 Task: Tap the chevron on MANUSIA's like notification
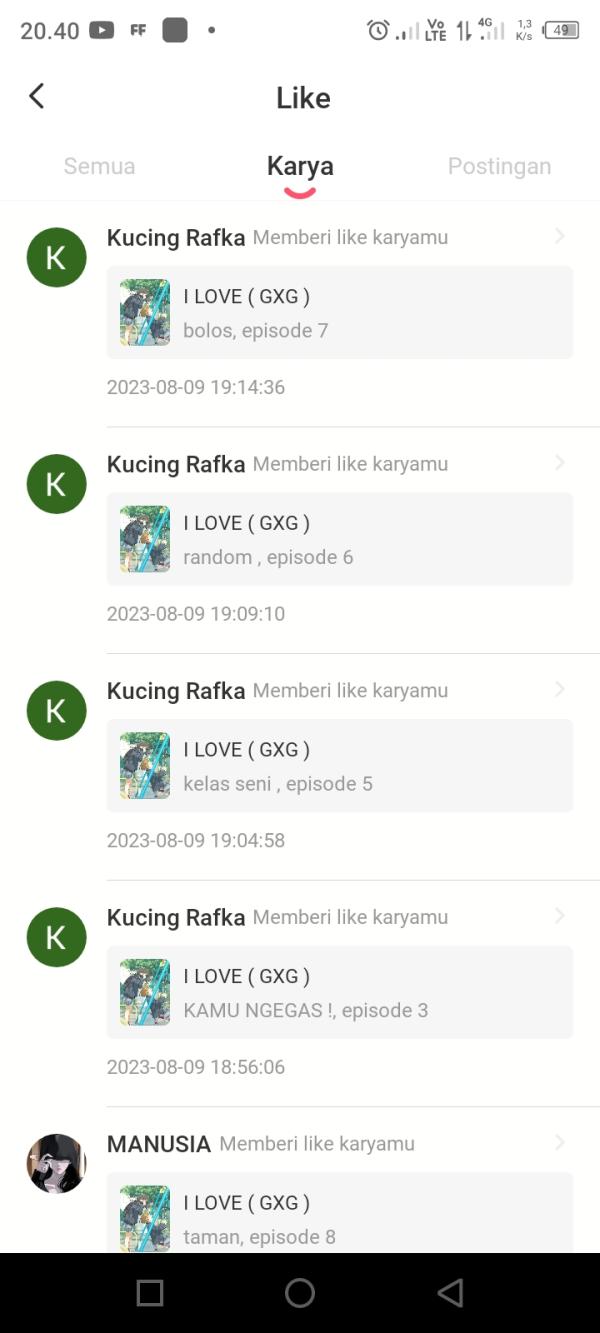[560, 1142]
